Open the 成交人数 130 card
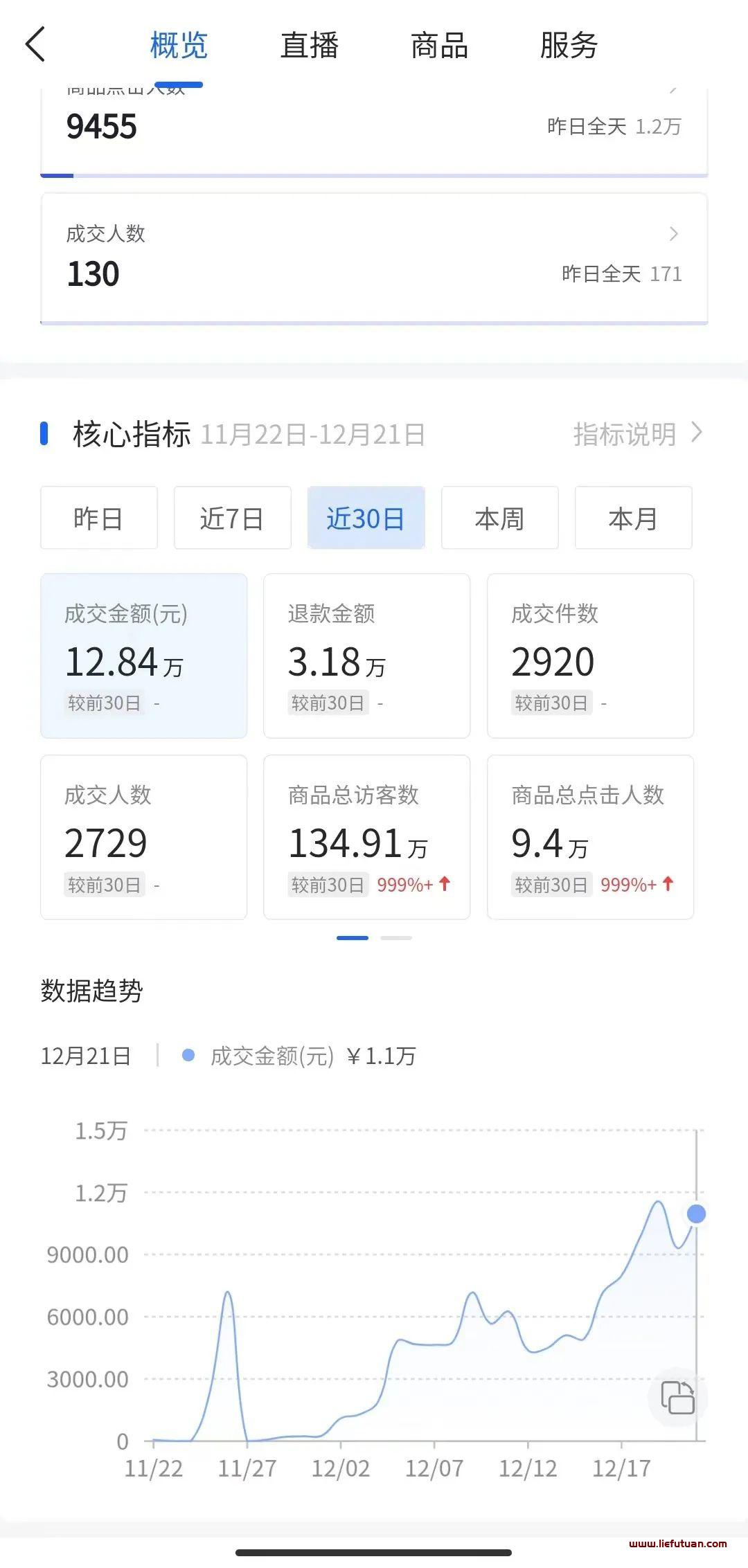Viewport: 748px width, 1568px height. pos(374,258)
